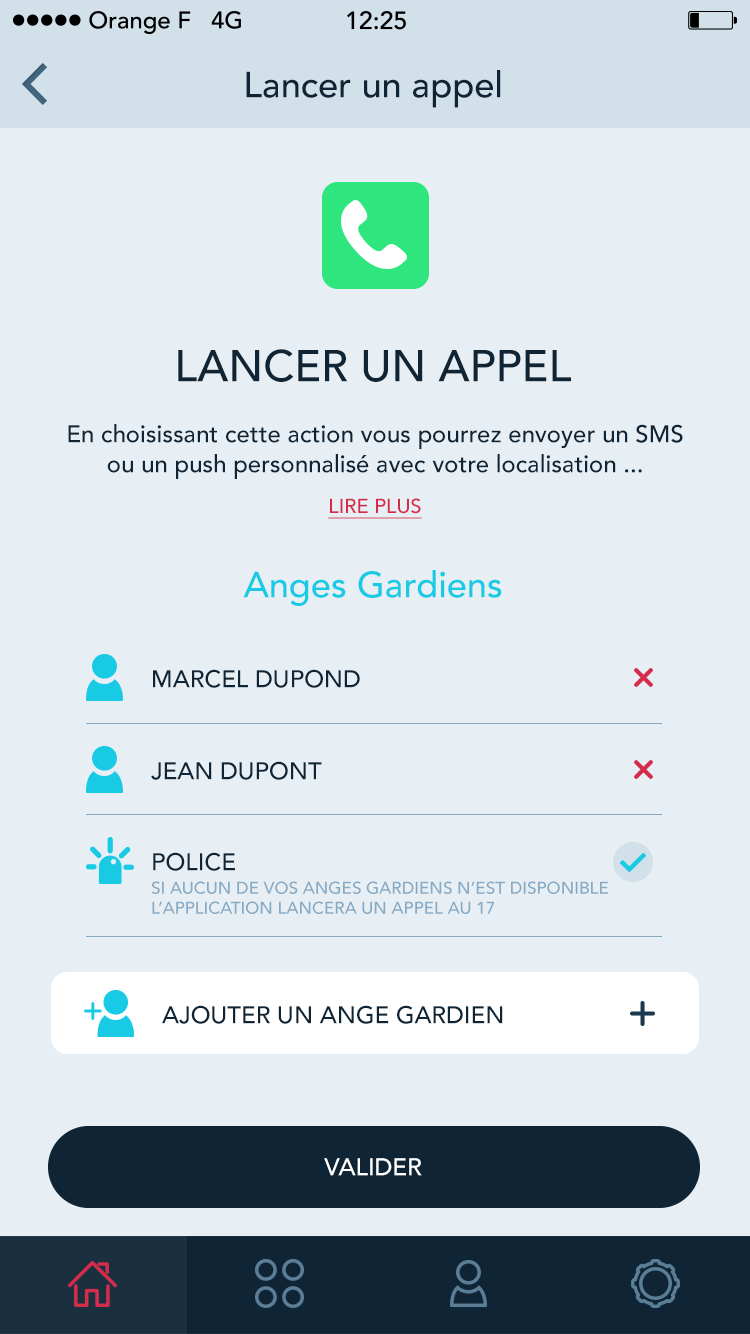Remove Marcel Dupond from guardian angels
This screenshot has height=1334, width=750.
(x=643, y=678)
